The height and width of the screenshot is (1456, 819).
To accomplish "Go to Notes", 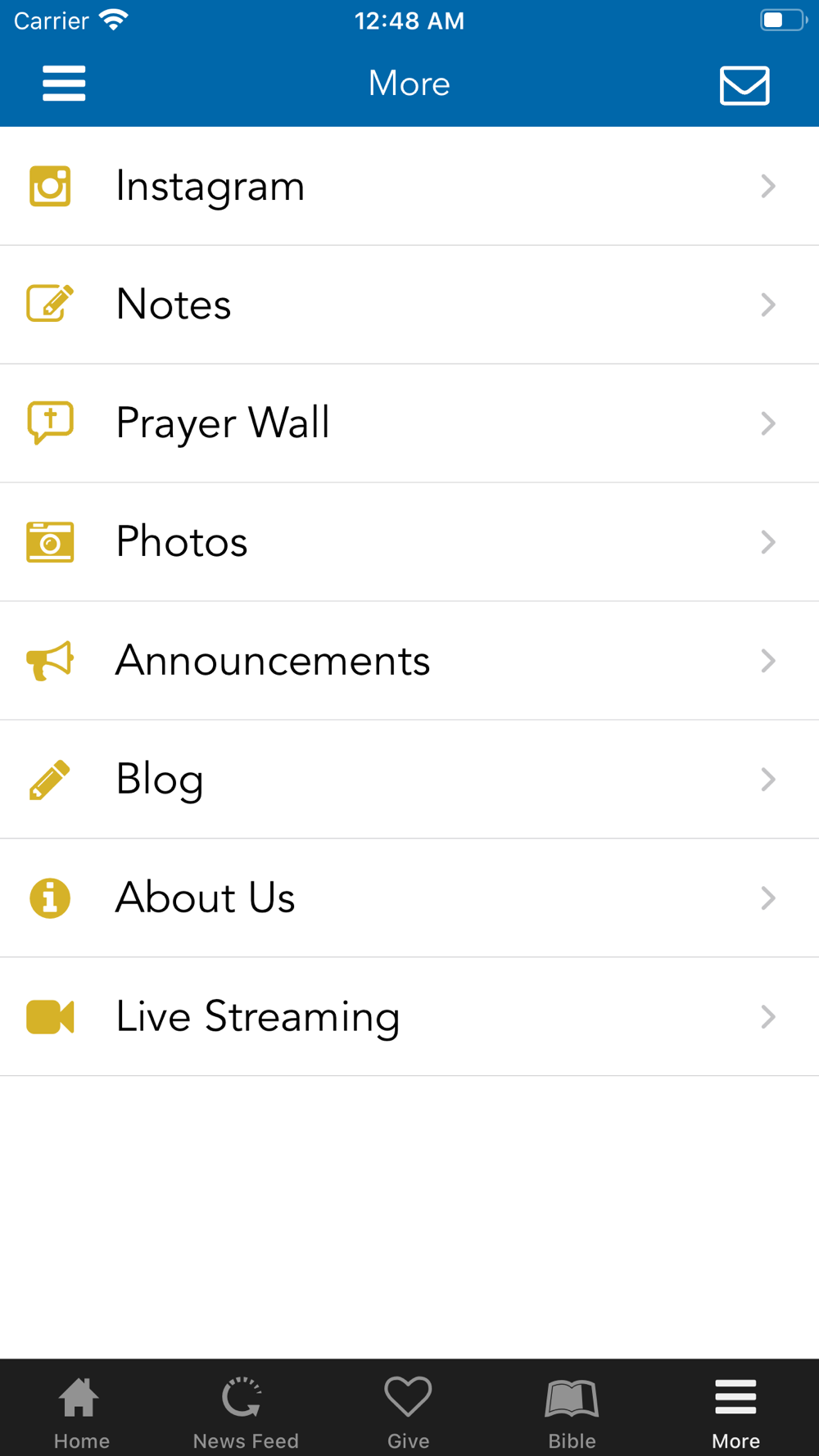I will [x=409, y=305].
